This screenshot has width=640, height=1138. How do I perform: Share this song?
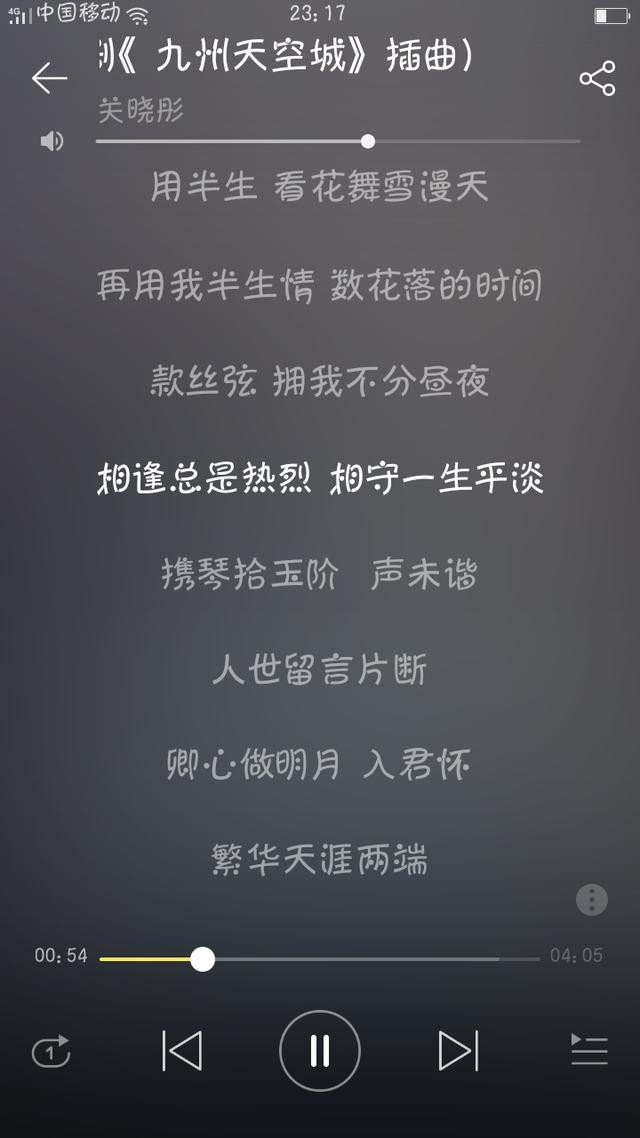[597, 78]
